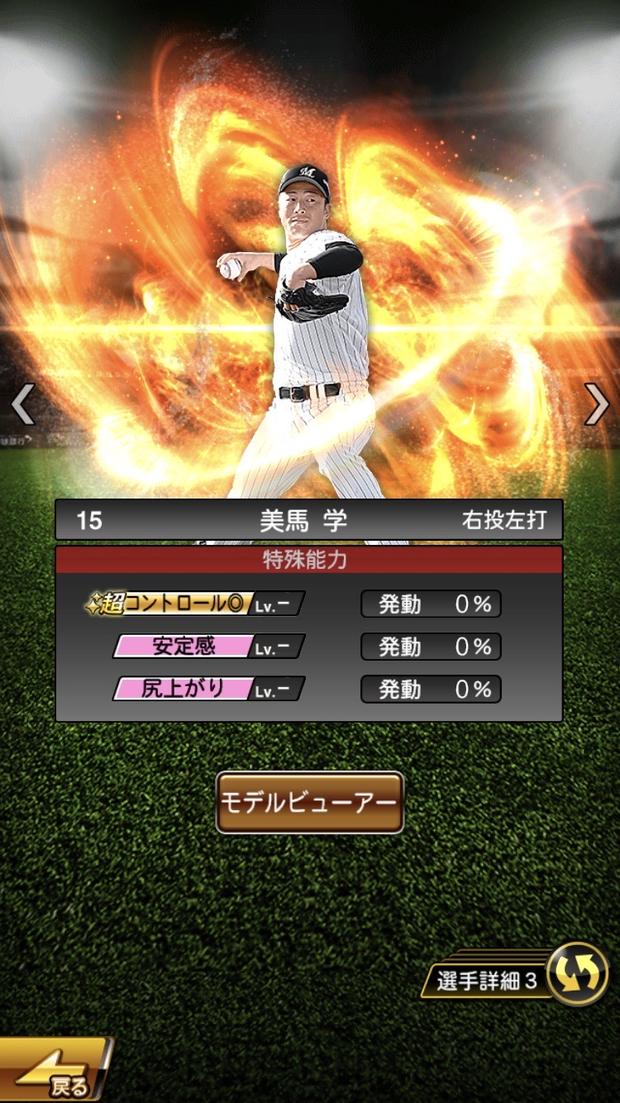Select the 超コントロール◎ ability

(x=196, y=604)
